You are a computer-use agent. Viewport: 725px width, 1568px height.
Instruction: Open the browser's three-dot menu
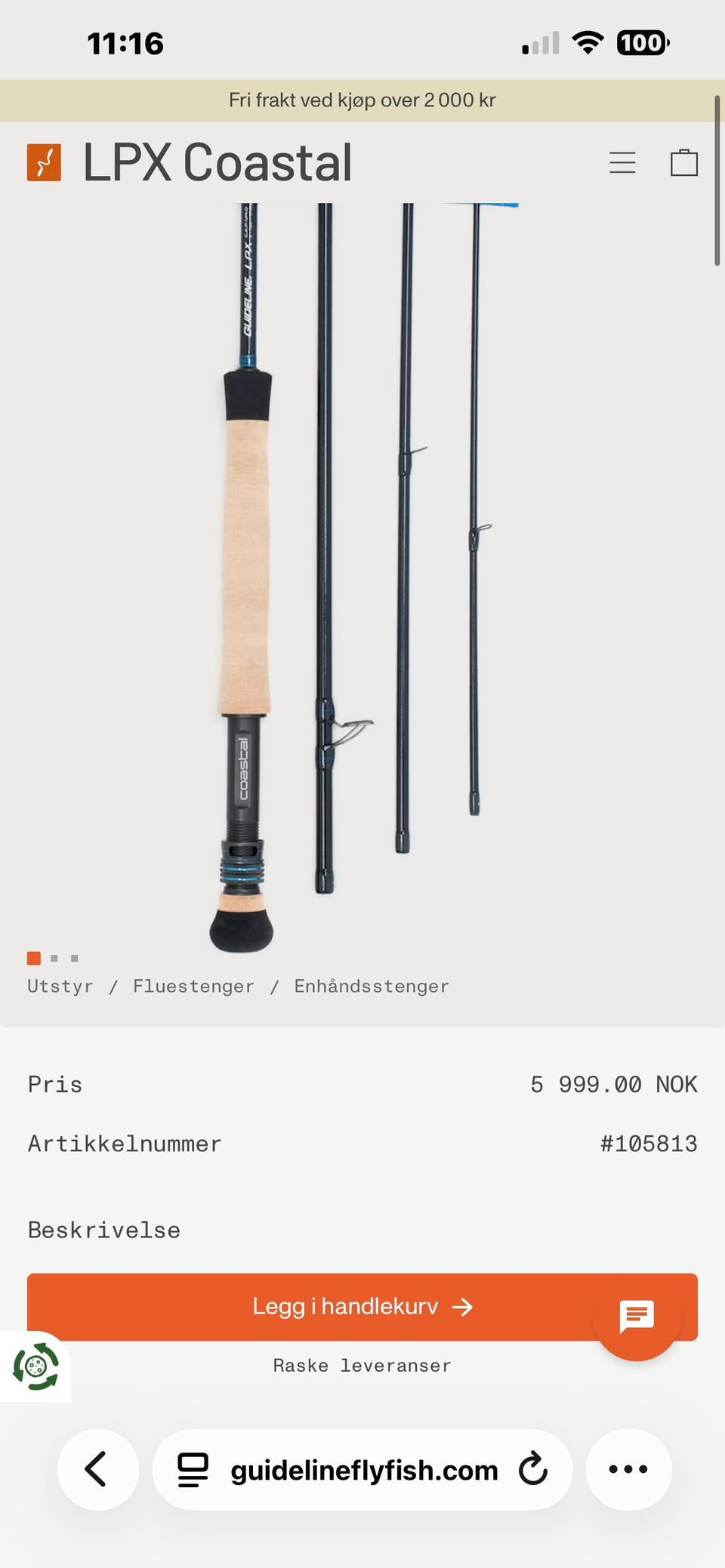(628, 1469)
